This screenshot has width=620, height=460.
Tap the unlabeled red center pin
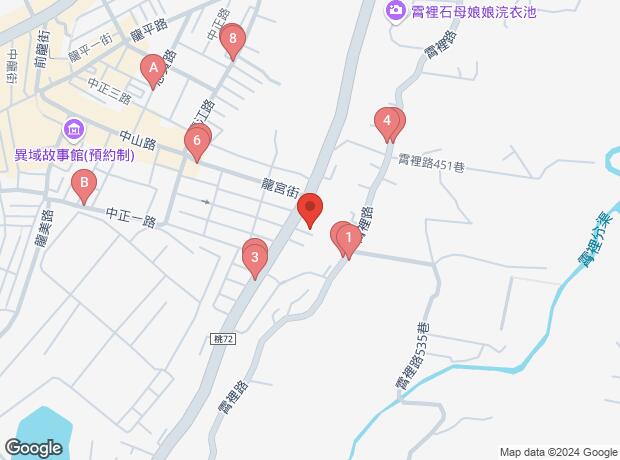311,209
